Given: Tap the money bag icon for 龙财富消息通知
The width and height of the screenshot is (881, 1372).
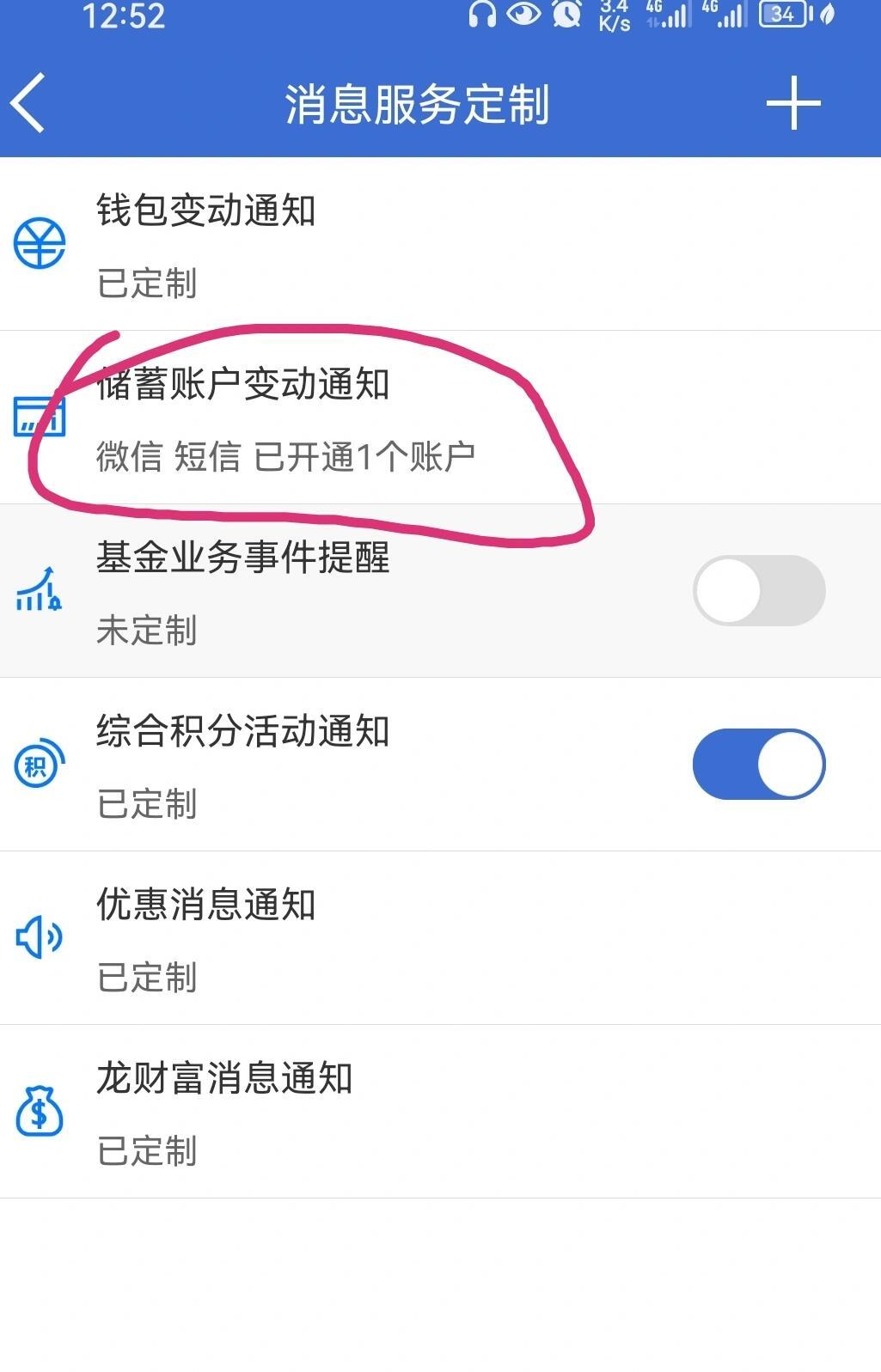Looking at the screenshot, I should (38, 1112).
